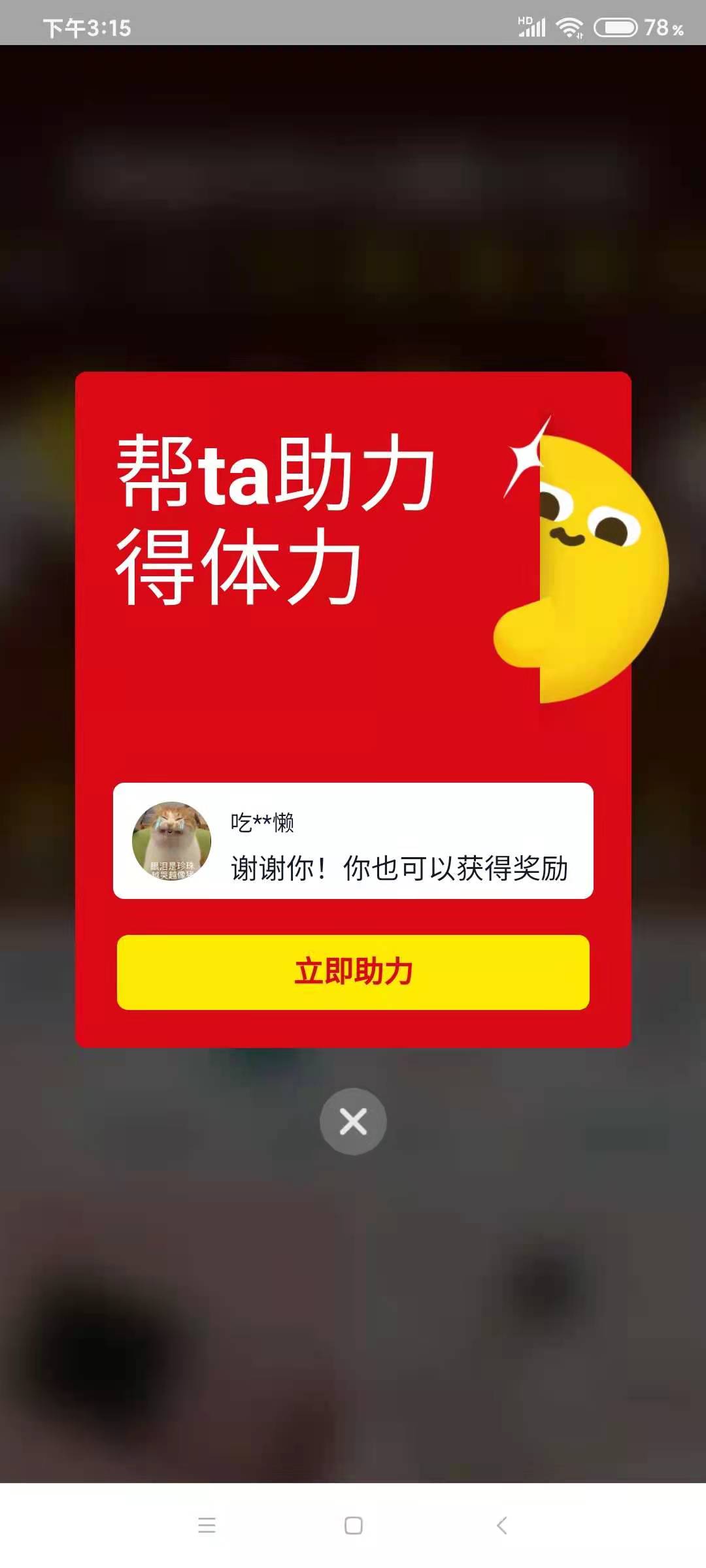Close the 帮ta助力 popup
Screen dimensions: 706x1568
(353, 1121)
